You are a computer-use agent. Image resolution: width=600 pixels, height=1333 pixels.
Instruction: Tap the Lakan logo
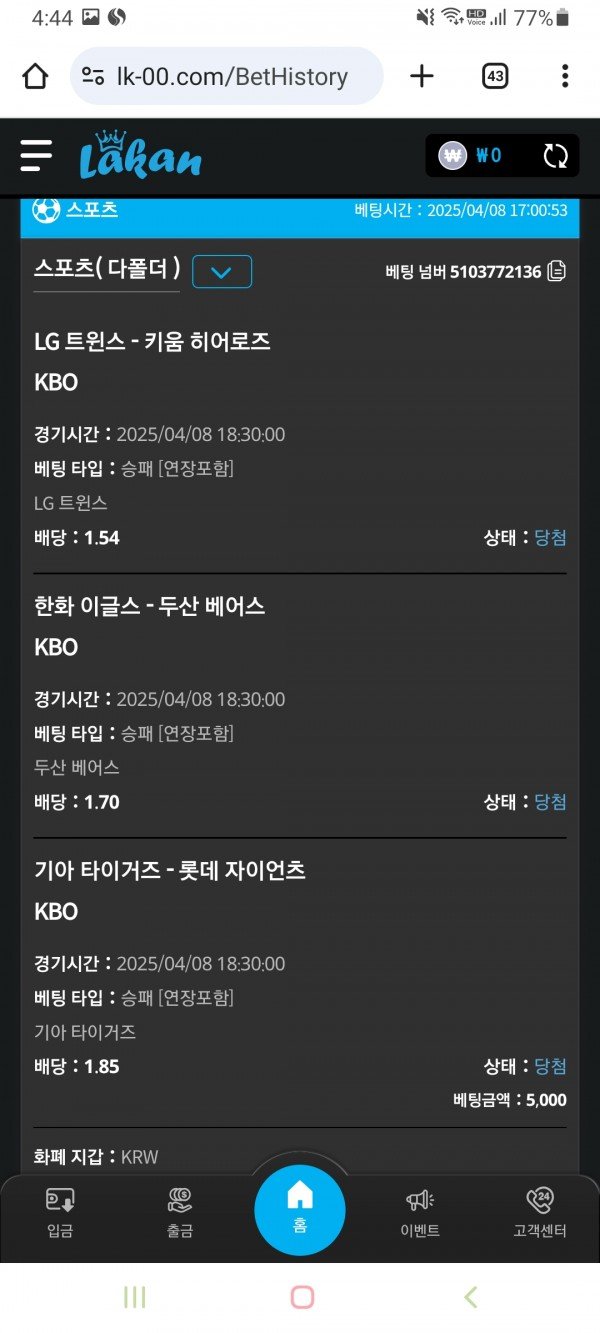coord(140,156)
